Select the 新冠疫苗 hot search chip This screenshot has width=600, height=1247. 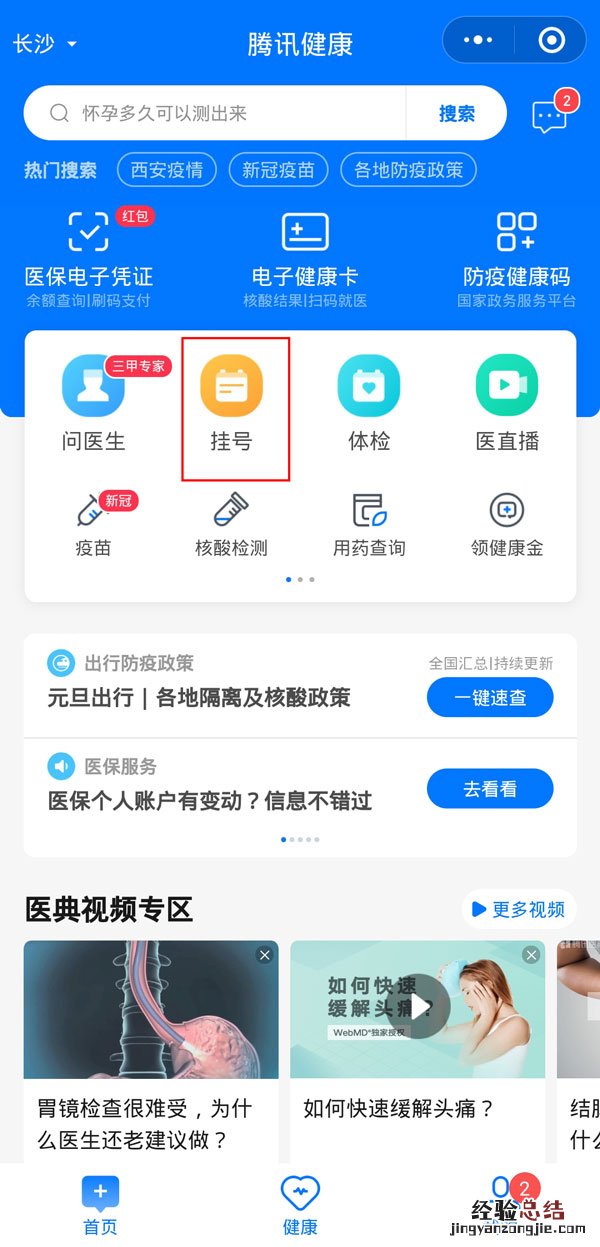(278, 170)
